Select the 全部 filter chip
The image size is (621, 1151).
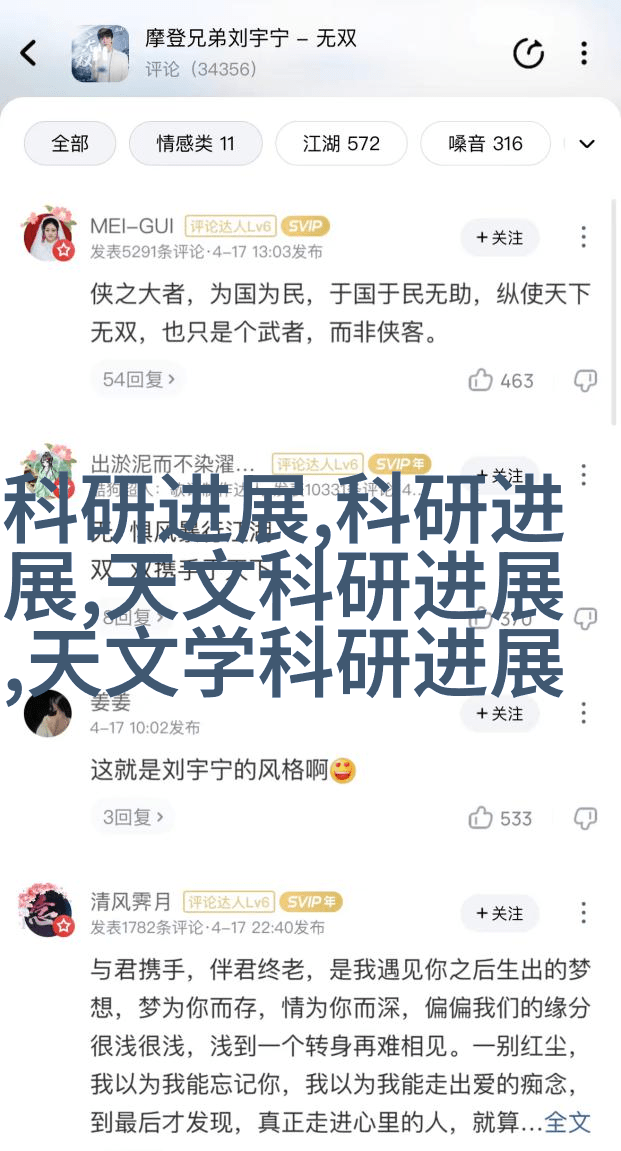click(x=69, y=143)
